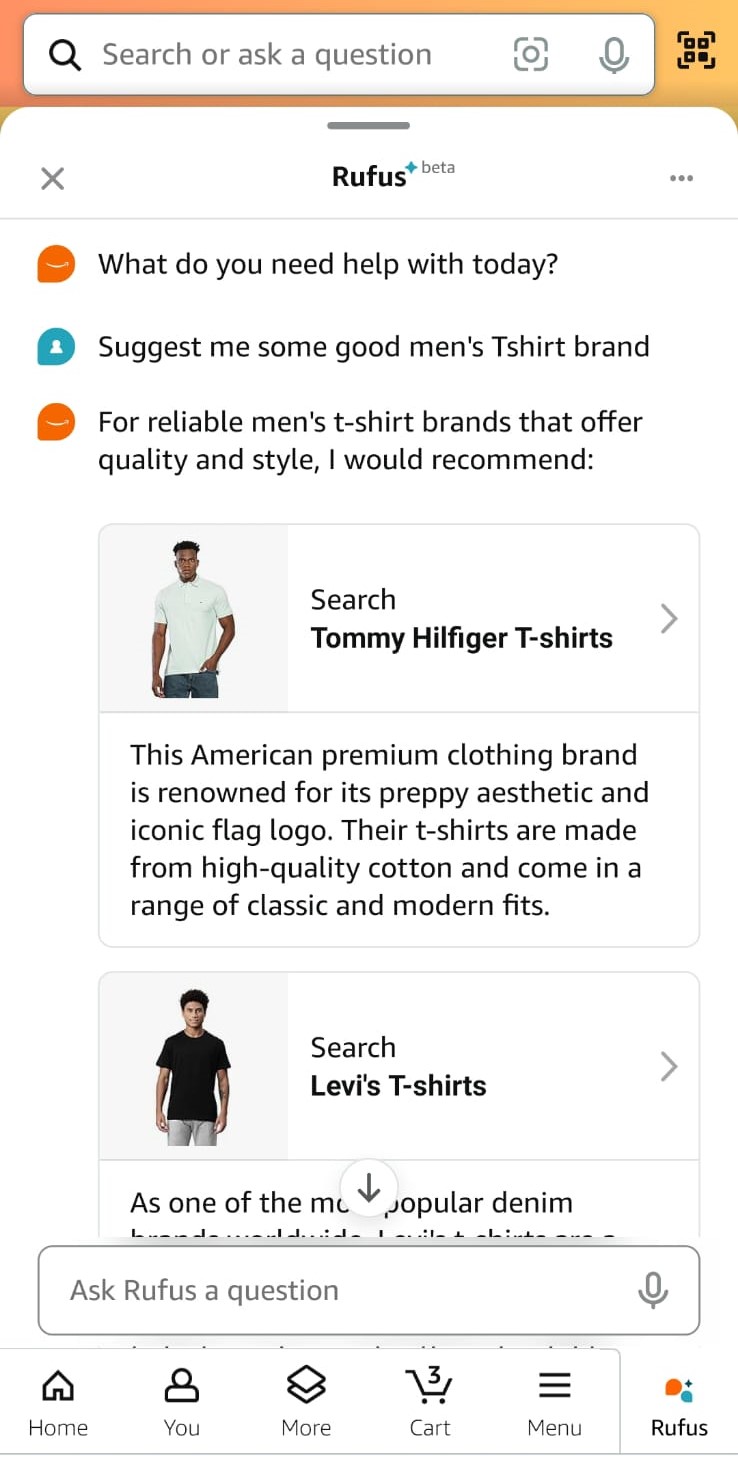738x1466 pixels.
Task: Open the Menu tab
Action: (x=554, y=1403)
